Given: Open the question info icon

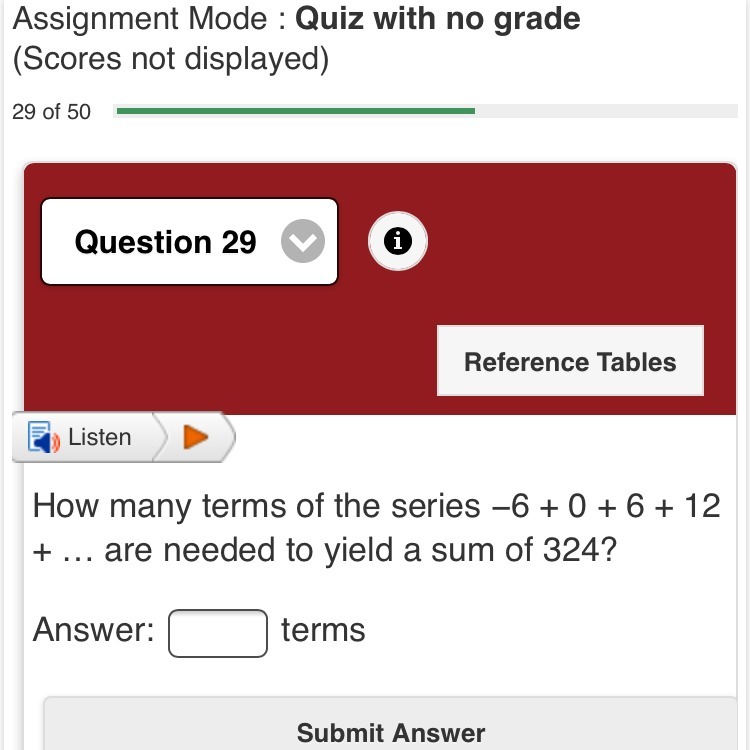Looking at the screenshot, I should (x=398, y=241).
